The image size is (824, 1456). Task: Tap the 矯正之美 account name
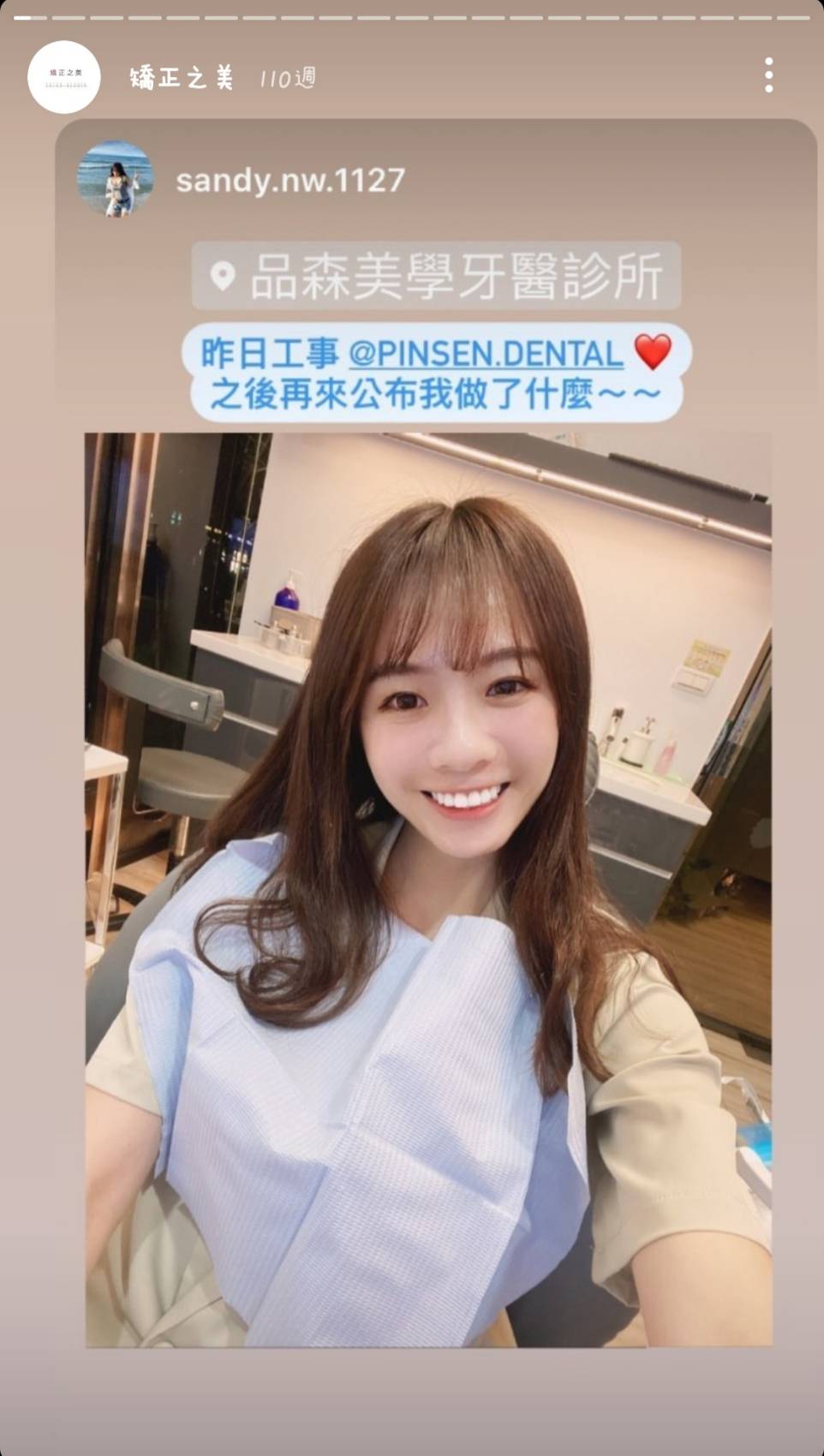[182, 78]
